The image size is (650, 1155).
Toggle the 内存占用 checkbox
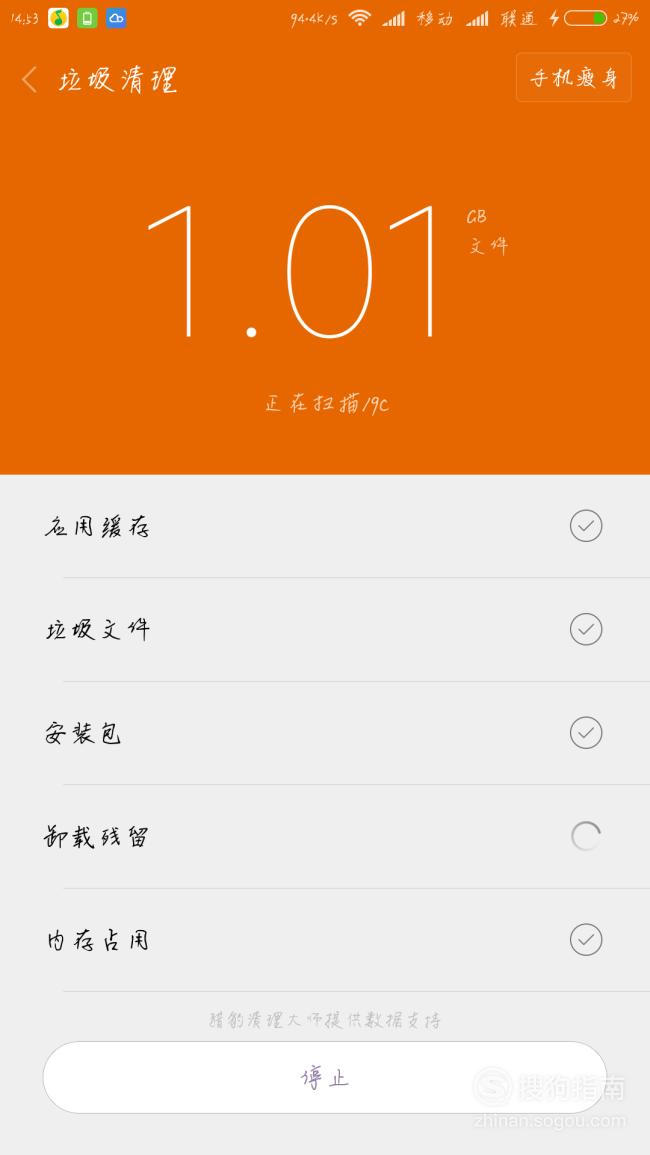[586, 940]
